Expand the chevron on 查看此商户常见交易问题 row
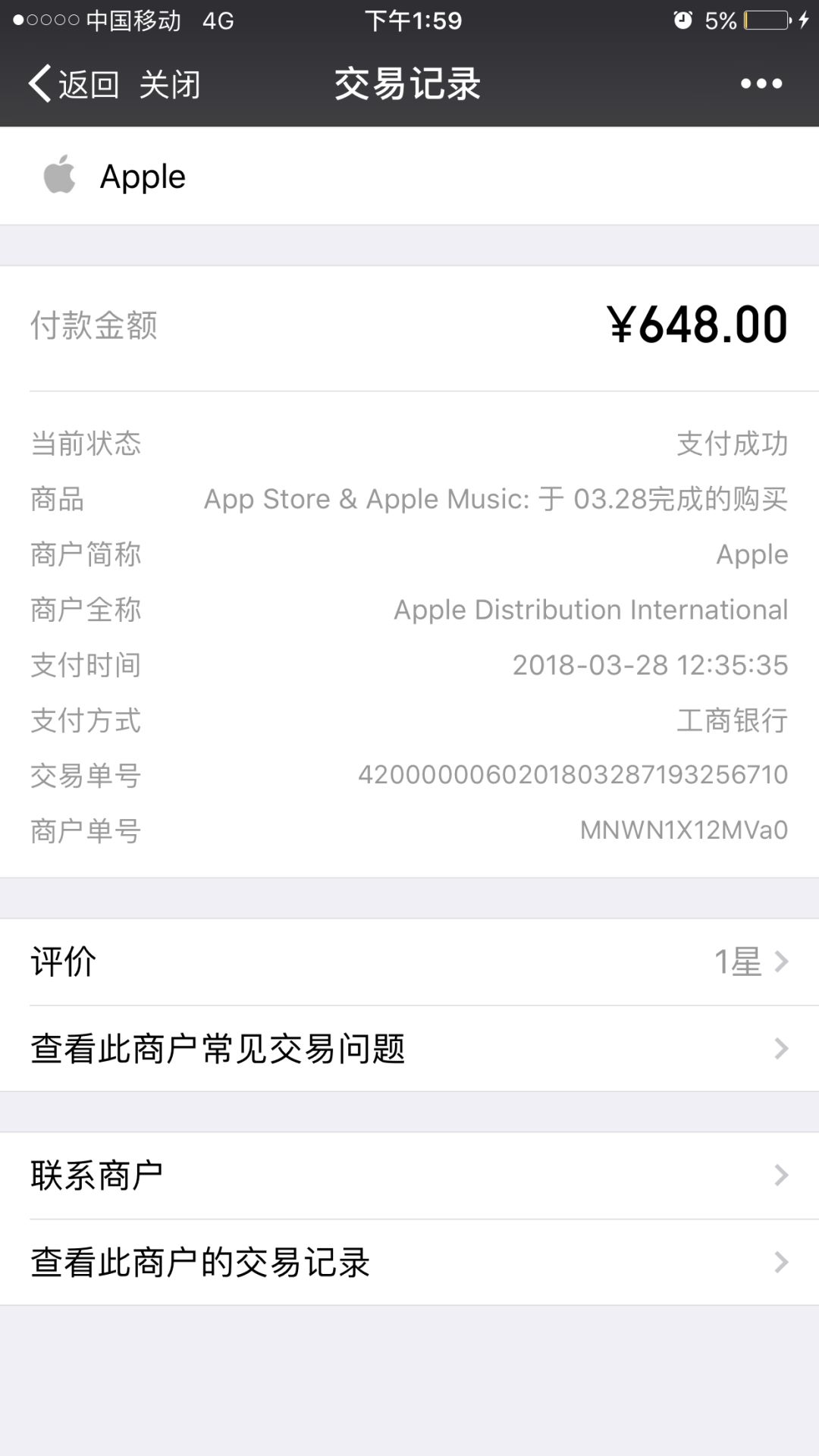819x1456 pixels. 780,1049
